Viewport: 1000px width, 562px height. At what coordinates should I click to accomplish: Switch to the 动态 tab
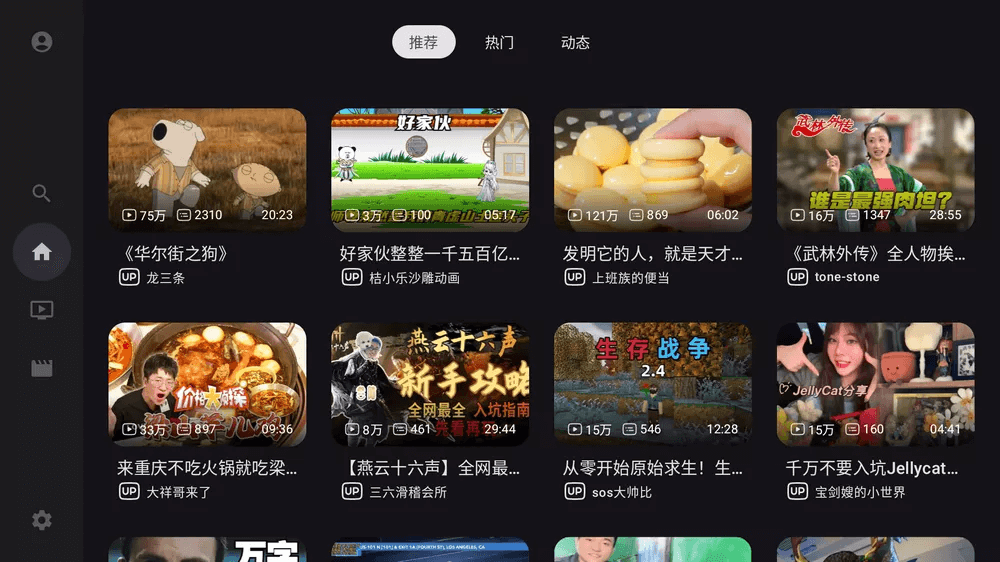click(x=575, y=42)
